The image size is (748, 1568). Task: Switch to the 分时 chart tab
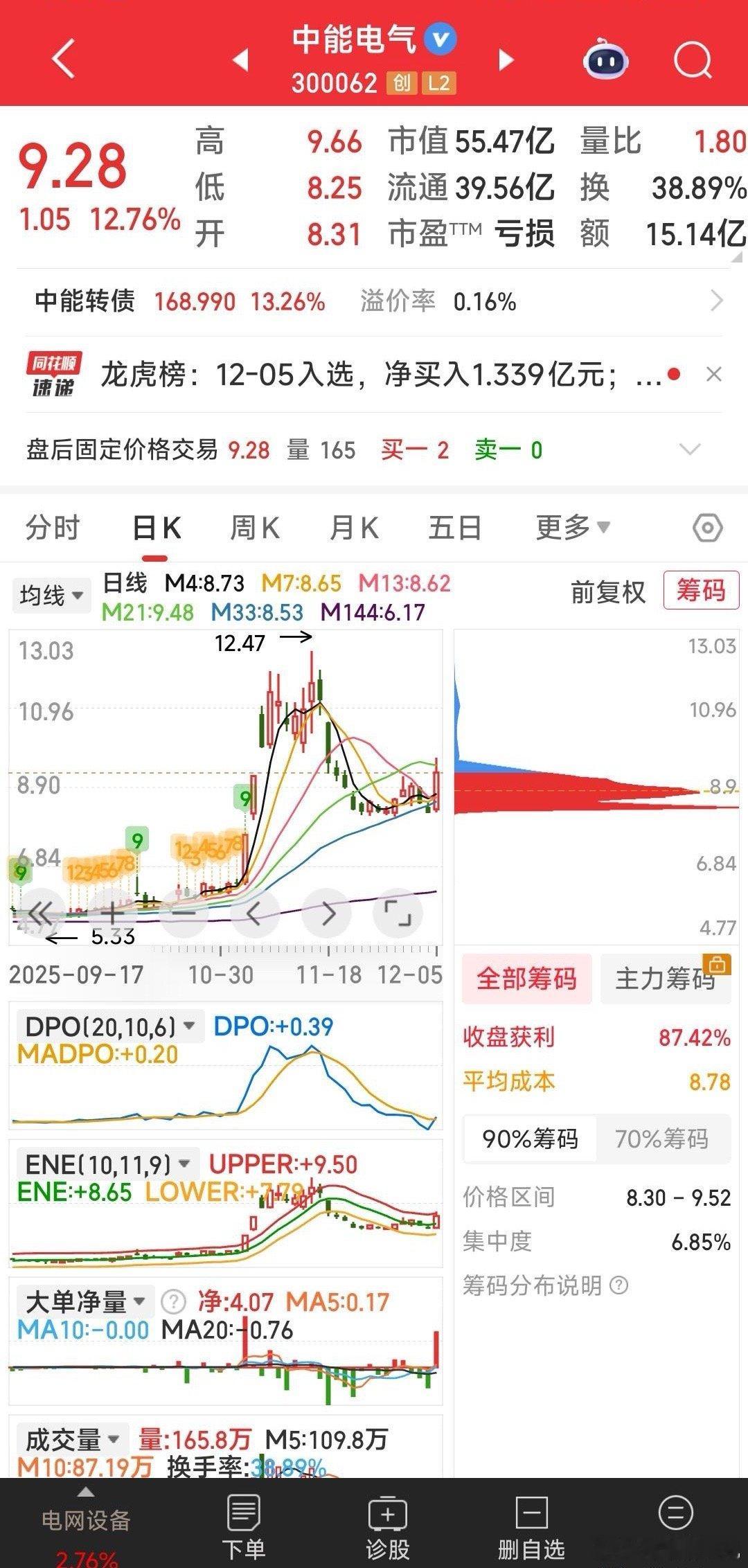pyautogui.click(x=53, y=528)
